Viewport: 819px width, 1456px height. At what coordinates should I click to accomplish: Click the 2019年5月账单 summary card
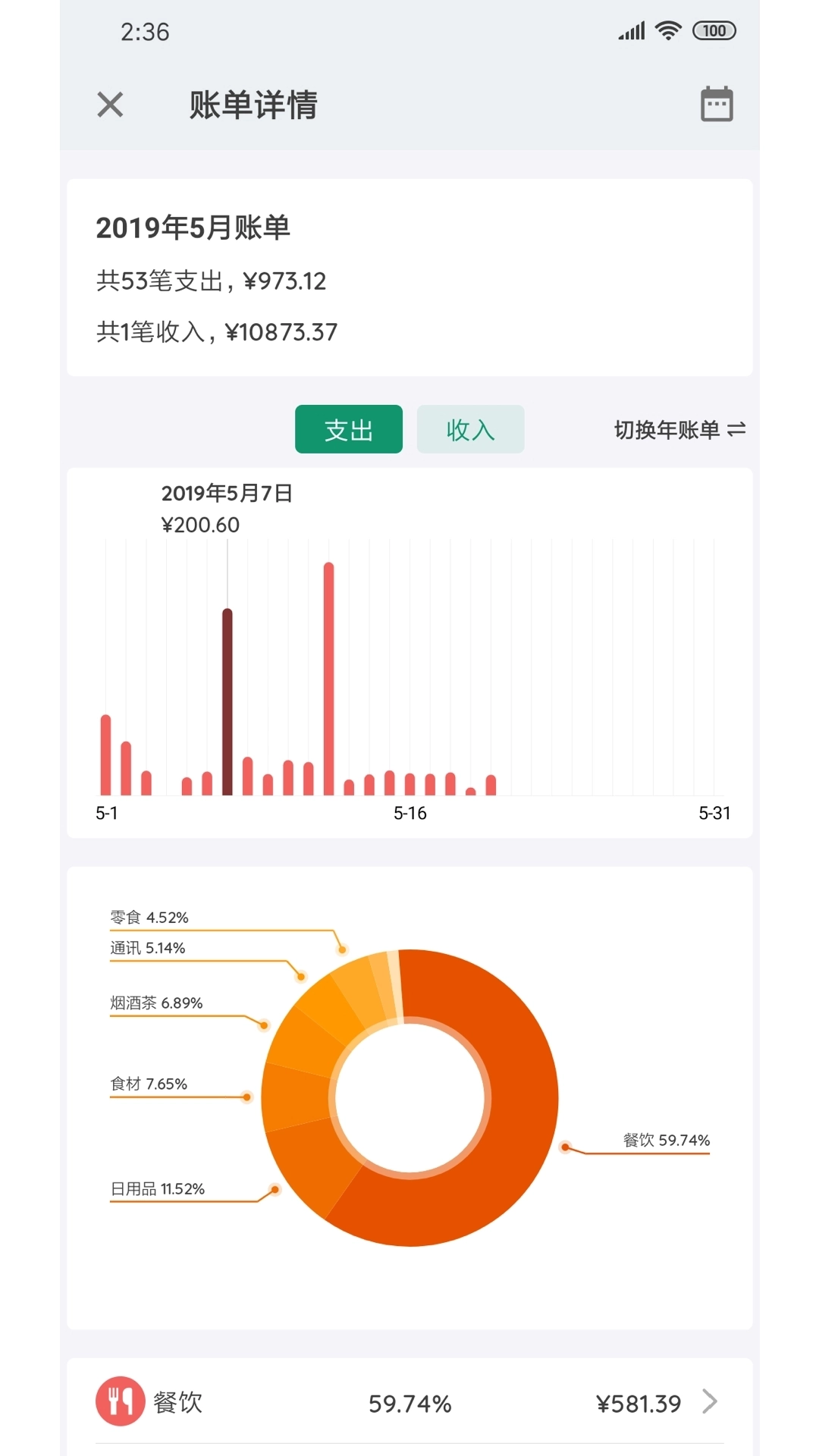[x=409, y=277]
